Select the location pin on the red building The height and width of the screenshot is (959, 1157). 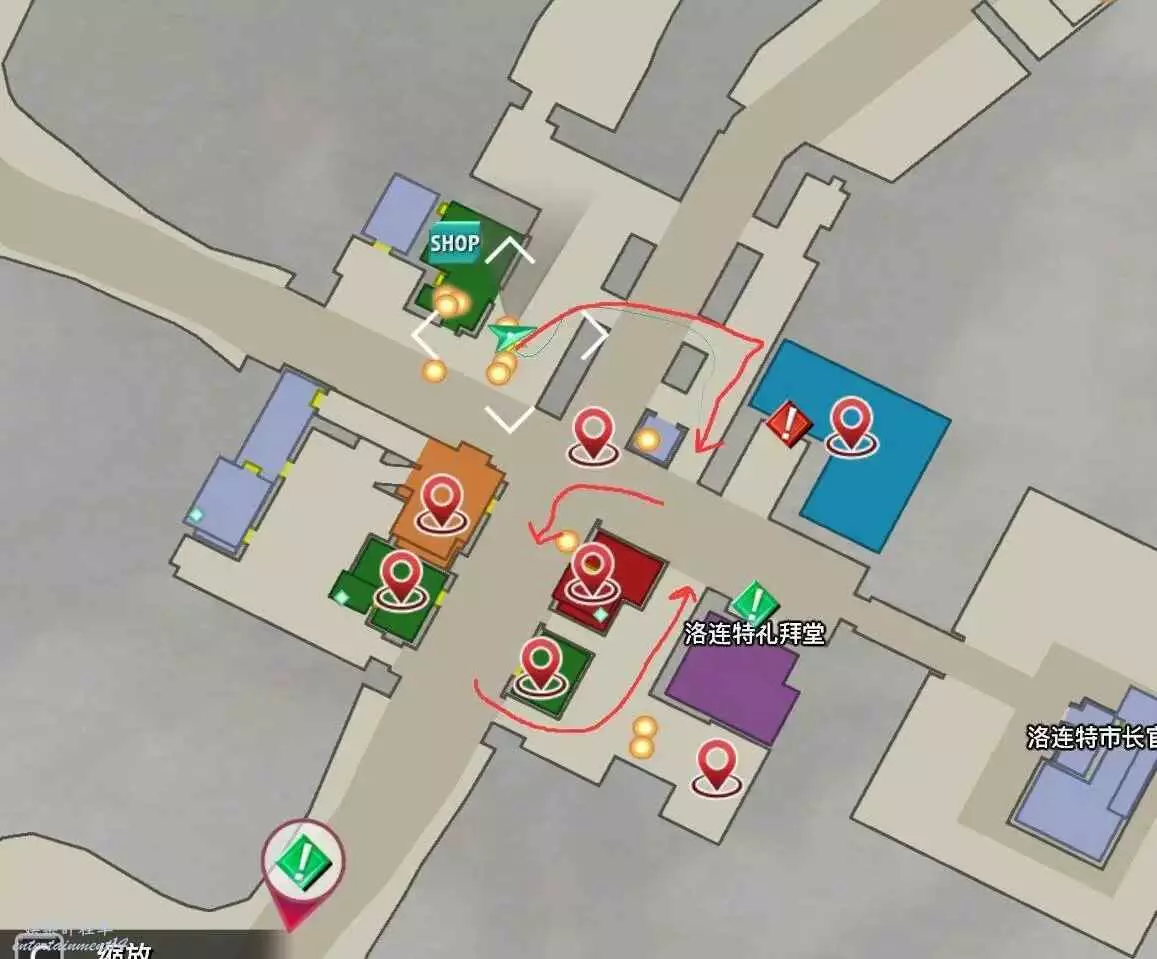pyautogui.click(x=592, y=570)
